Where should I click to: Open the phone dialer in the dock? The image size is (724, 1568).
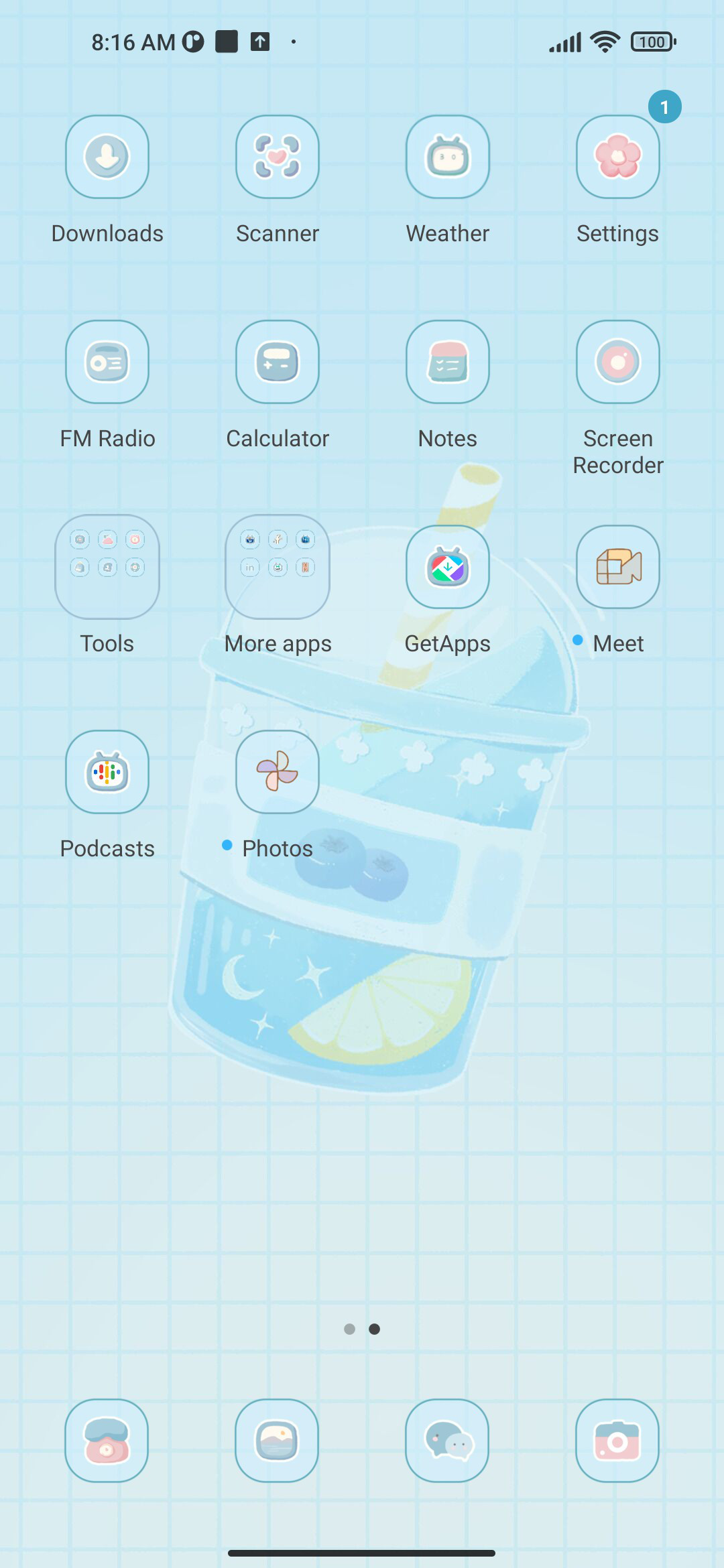click(107, 1441)
